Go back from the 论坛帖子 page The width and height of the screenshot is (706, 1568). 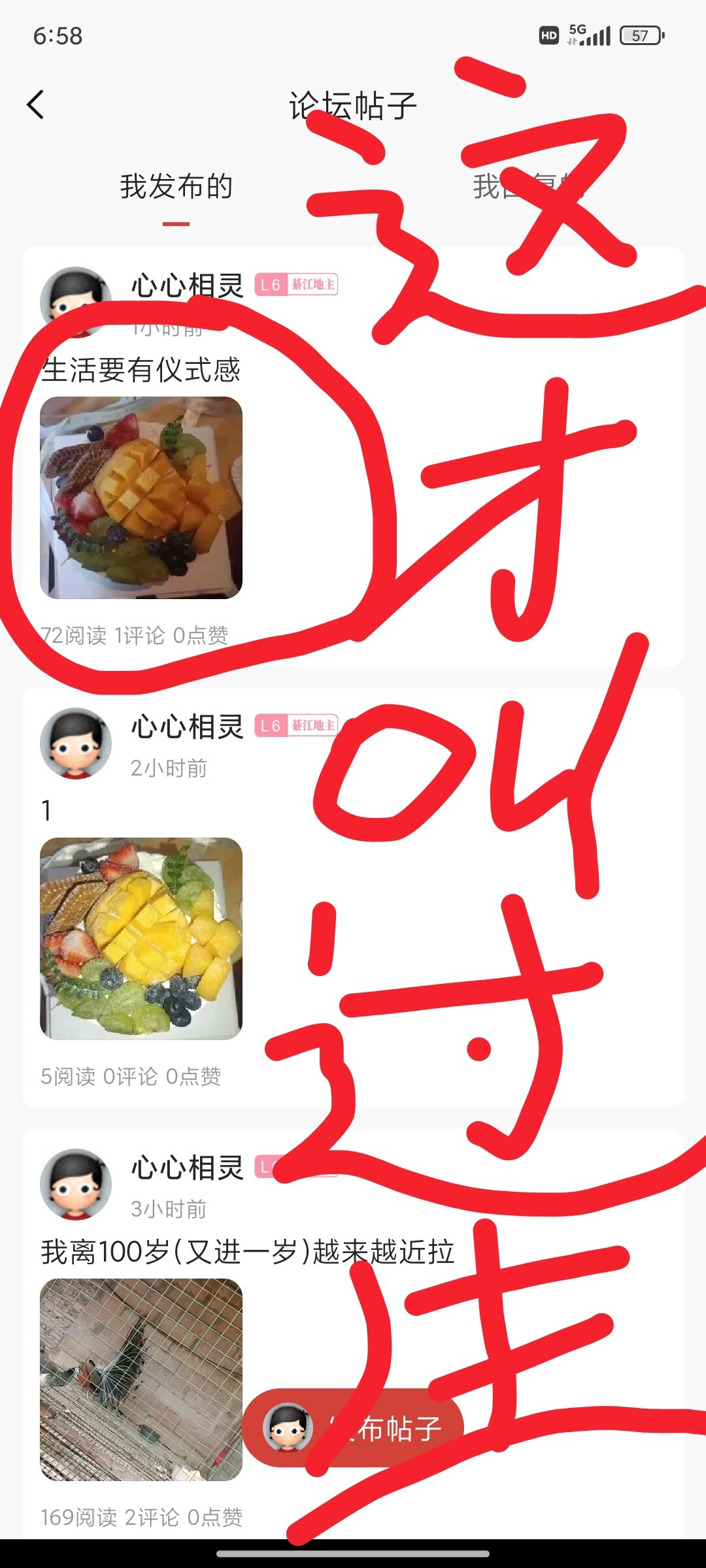pos(37,105)
